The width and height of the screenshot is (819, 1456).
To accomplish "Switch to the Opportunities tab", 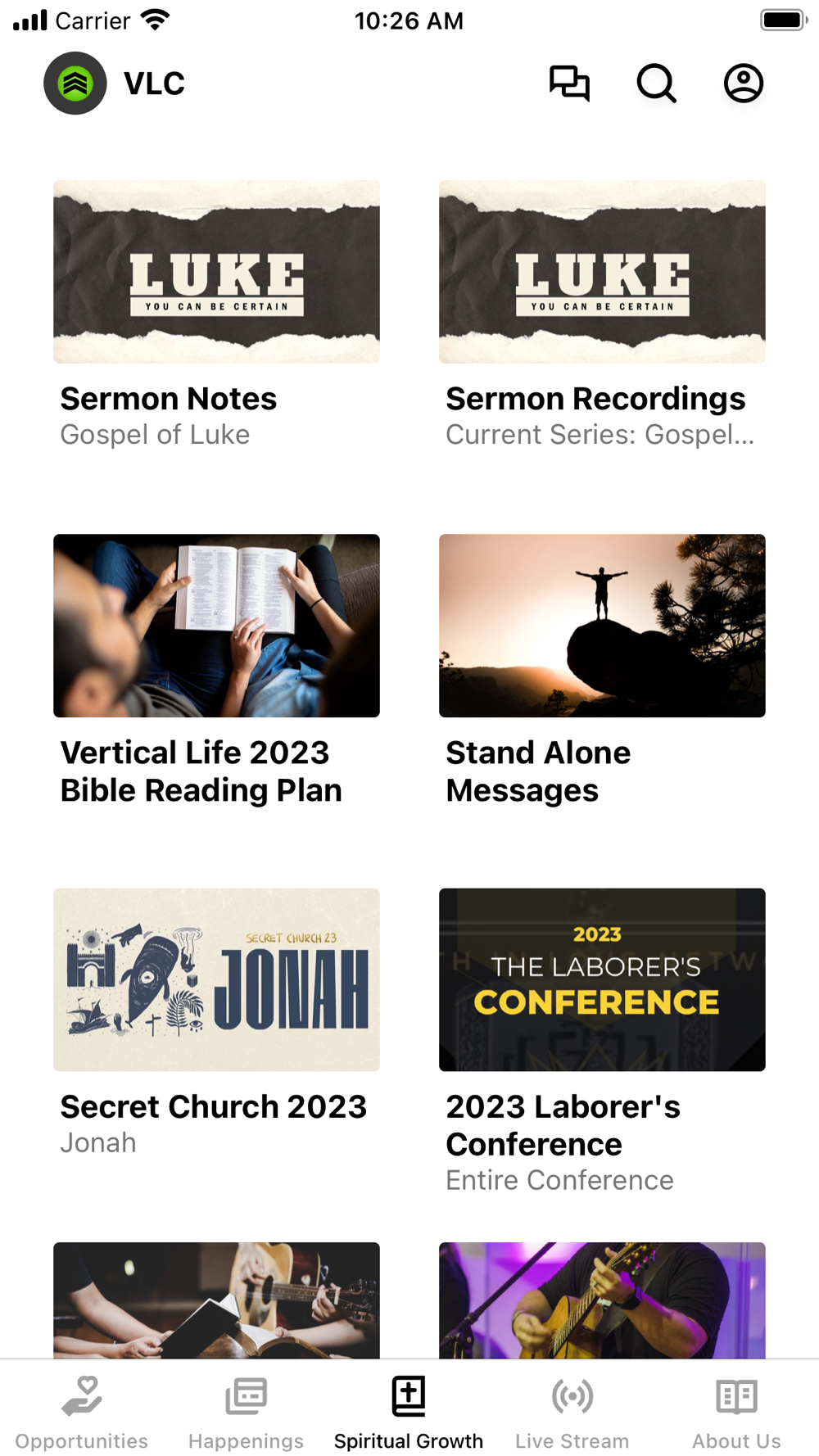I will [x=82, y=1412].
